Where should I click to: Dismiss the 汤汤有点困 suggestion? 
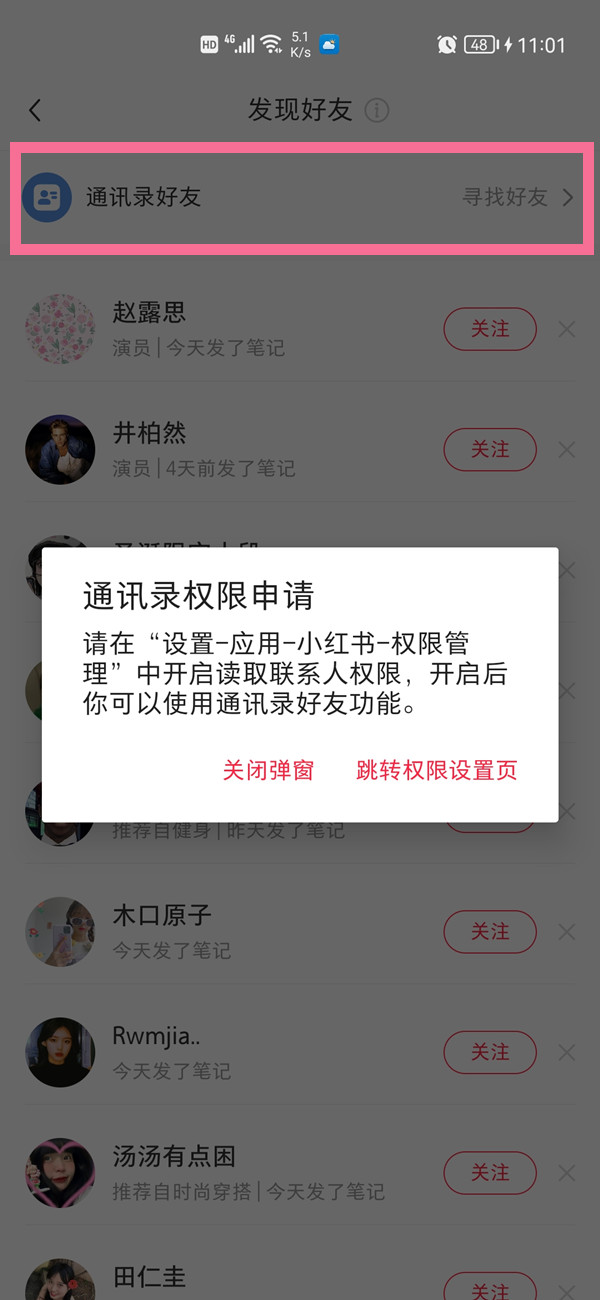567,1172
